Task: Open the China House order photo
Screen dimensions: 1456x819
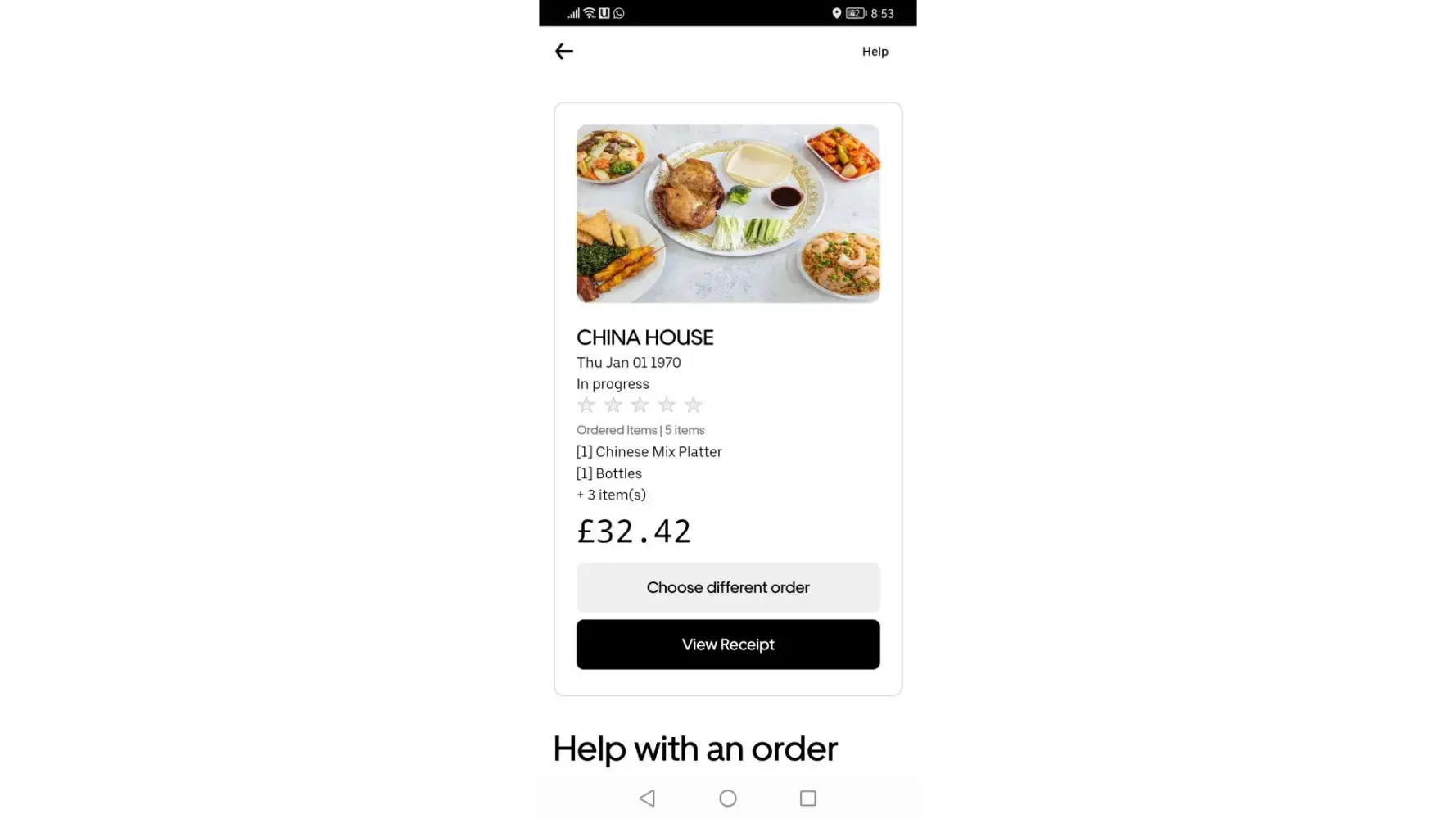Action: (727, 214)
